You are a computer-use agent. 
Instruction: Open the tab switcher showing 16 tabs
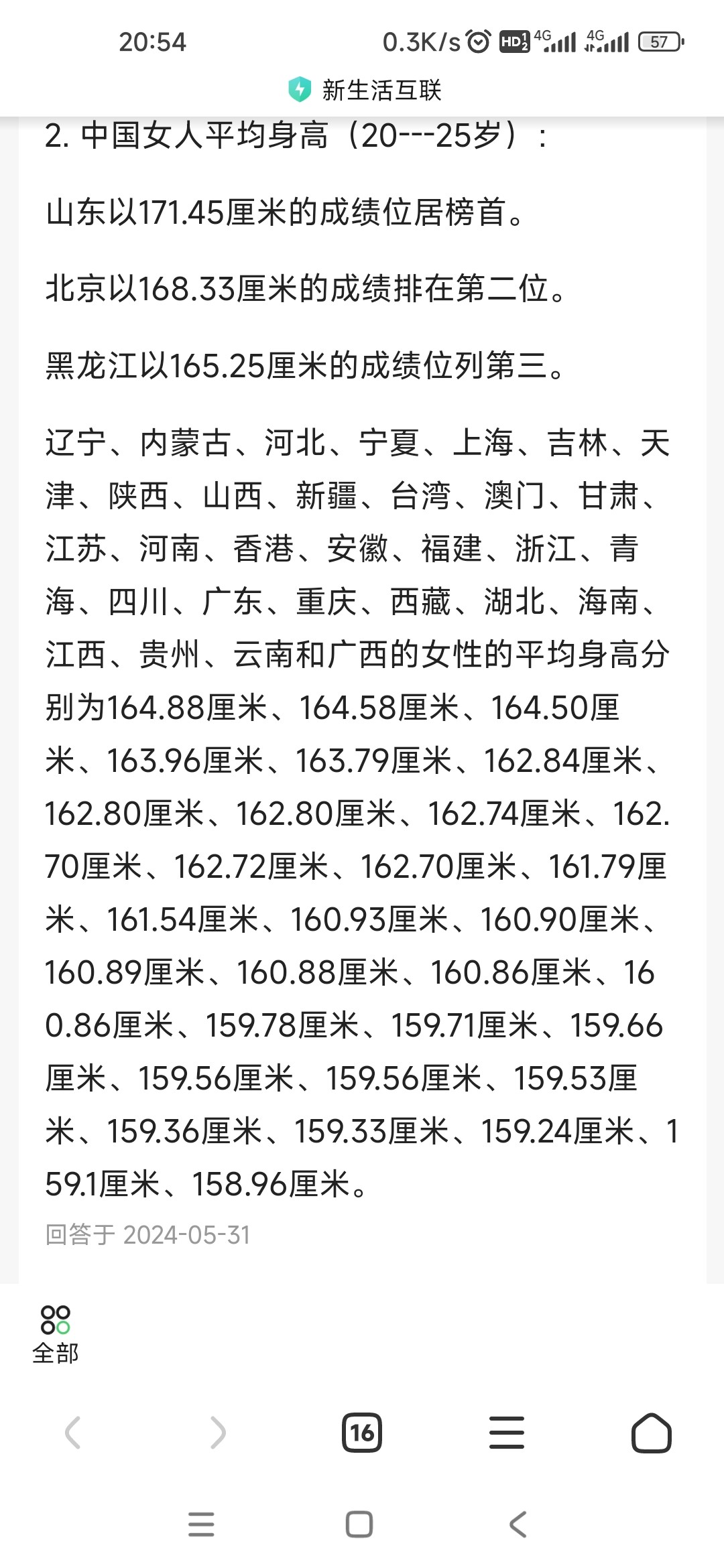[362, 1433]
